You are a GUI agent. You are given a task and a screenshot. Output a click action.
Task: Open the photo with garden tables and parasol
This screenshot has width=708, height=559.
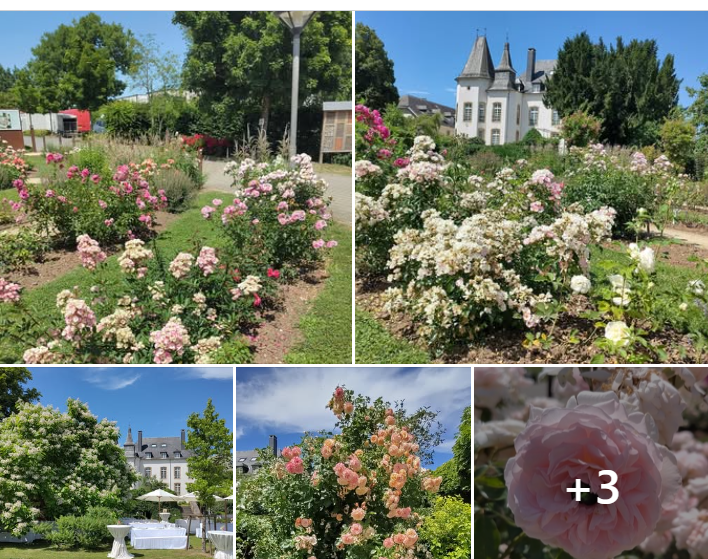point(116,462)
